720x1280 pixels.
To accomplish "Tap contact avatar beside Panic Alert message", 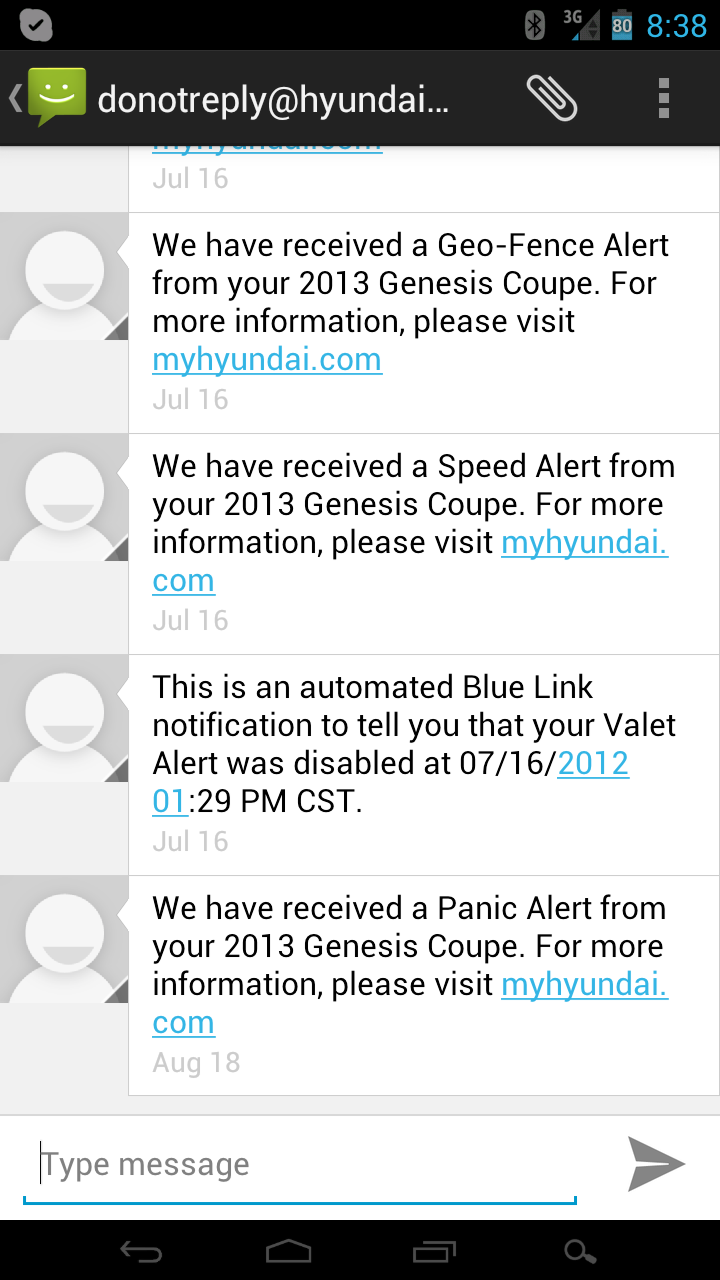I will [64, 940].
